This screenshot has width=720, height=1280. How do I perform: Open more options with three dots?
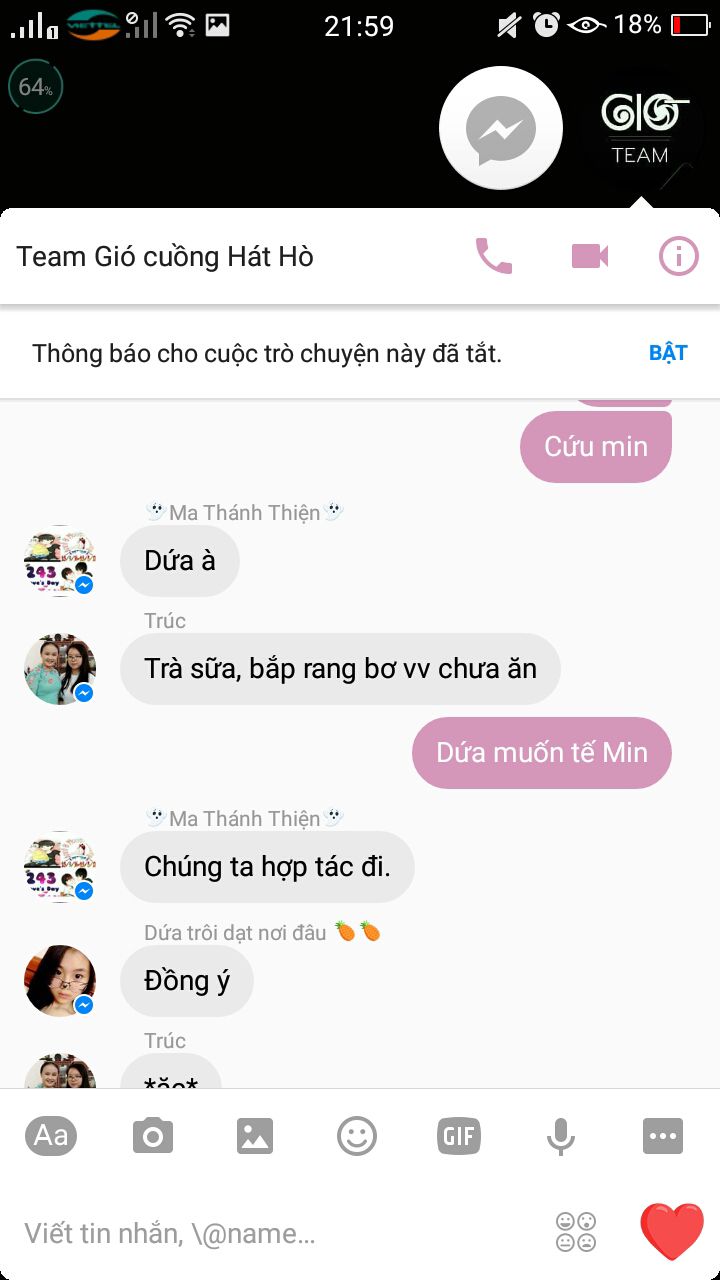click(662, 1136)
